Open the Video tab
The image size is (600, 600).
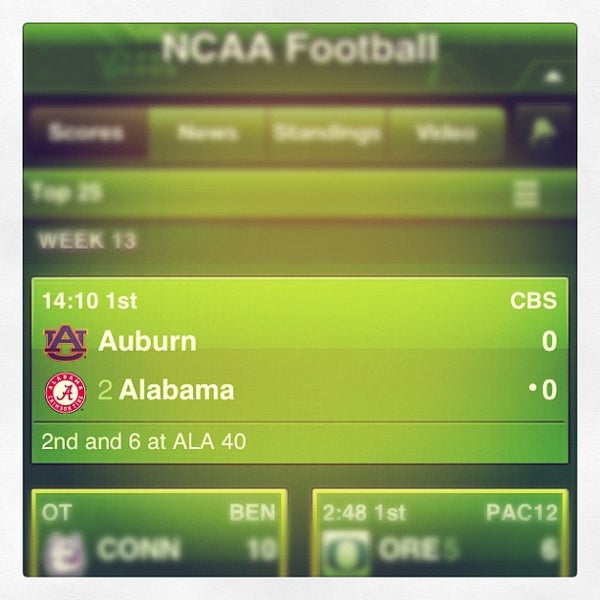[445, 132]
